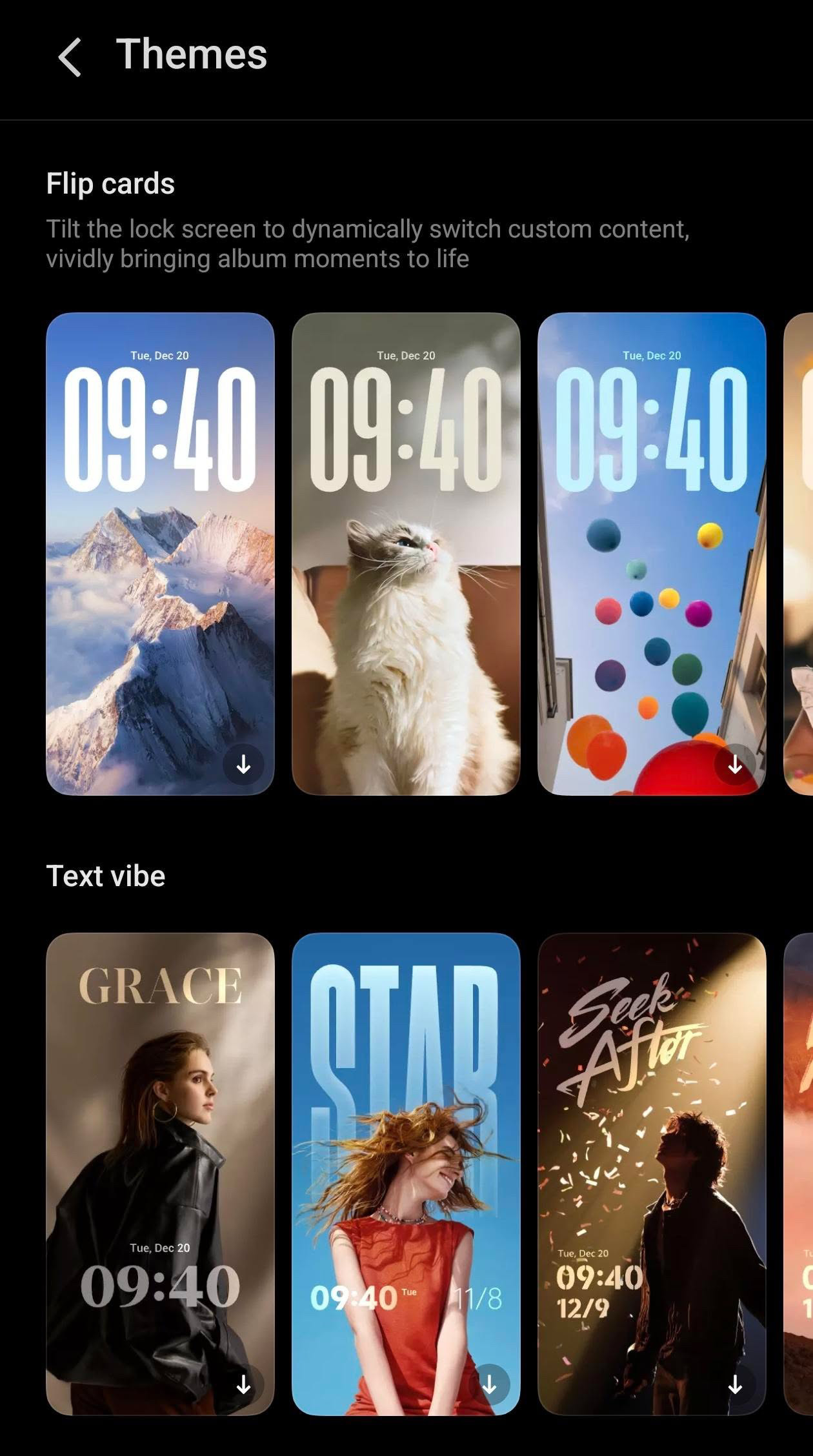
Task: Download the snowy mountain theme
Action: [243, 765]
